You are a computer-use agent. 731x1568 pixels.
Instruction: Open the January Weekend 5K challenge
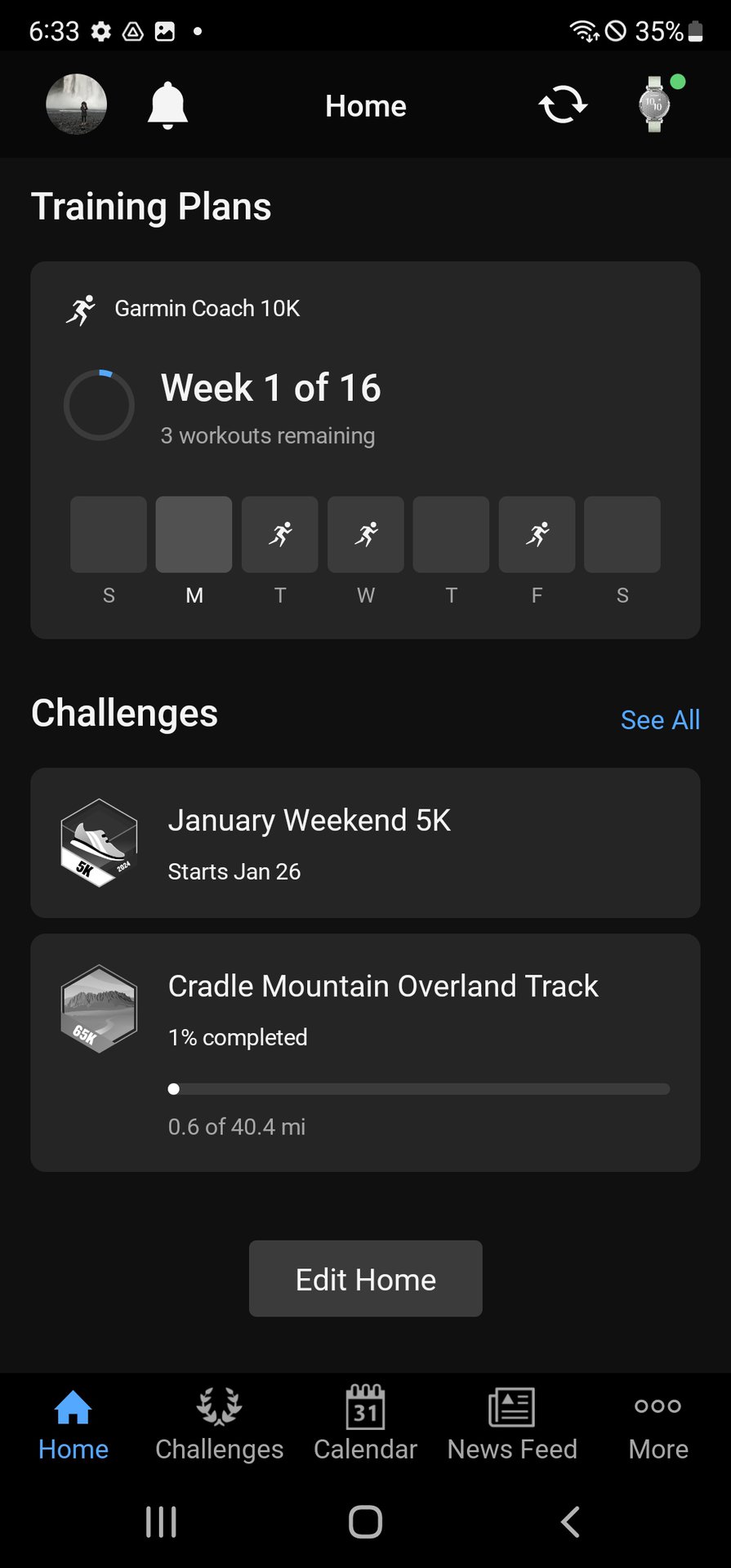[365, 843]
